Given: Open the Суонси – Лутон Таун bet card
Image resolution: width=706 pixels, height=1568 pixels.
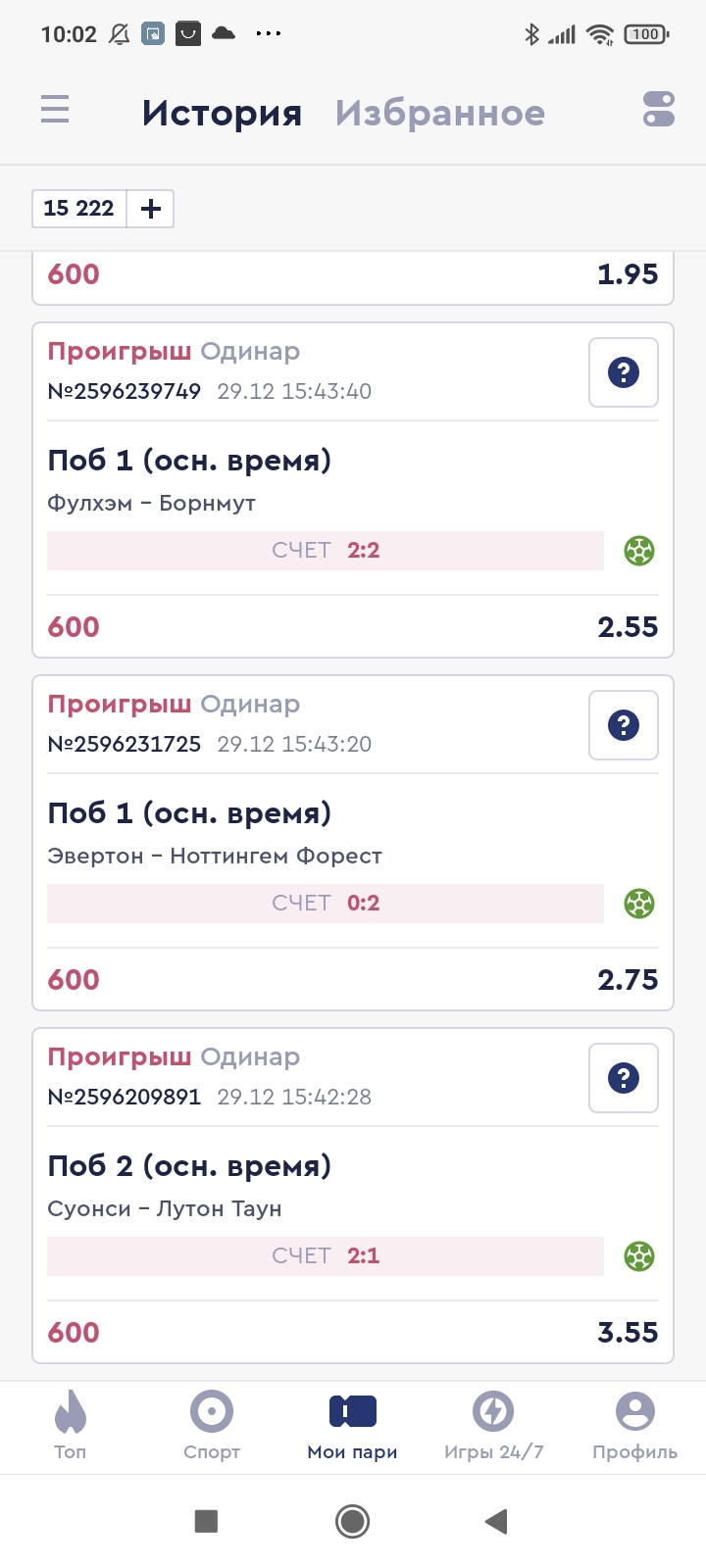Looking at the screenshot, I should click(x=294, y=1186).
